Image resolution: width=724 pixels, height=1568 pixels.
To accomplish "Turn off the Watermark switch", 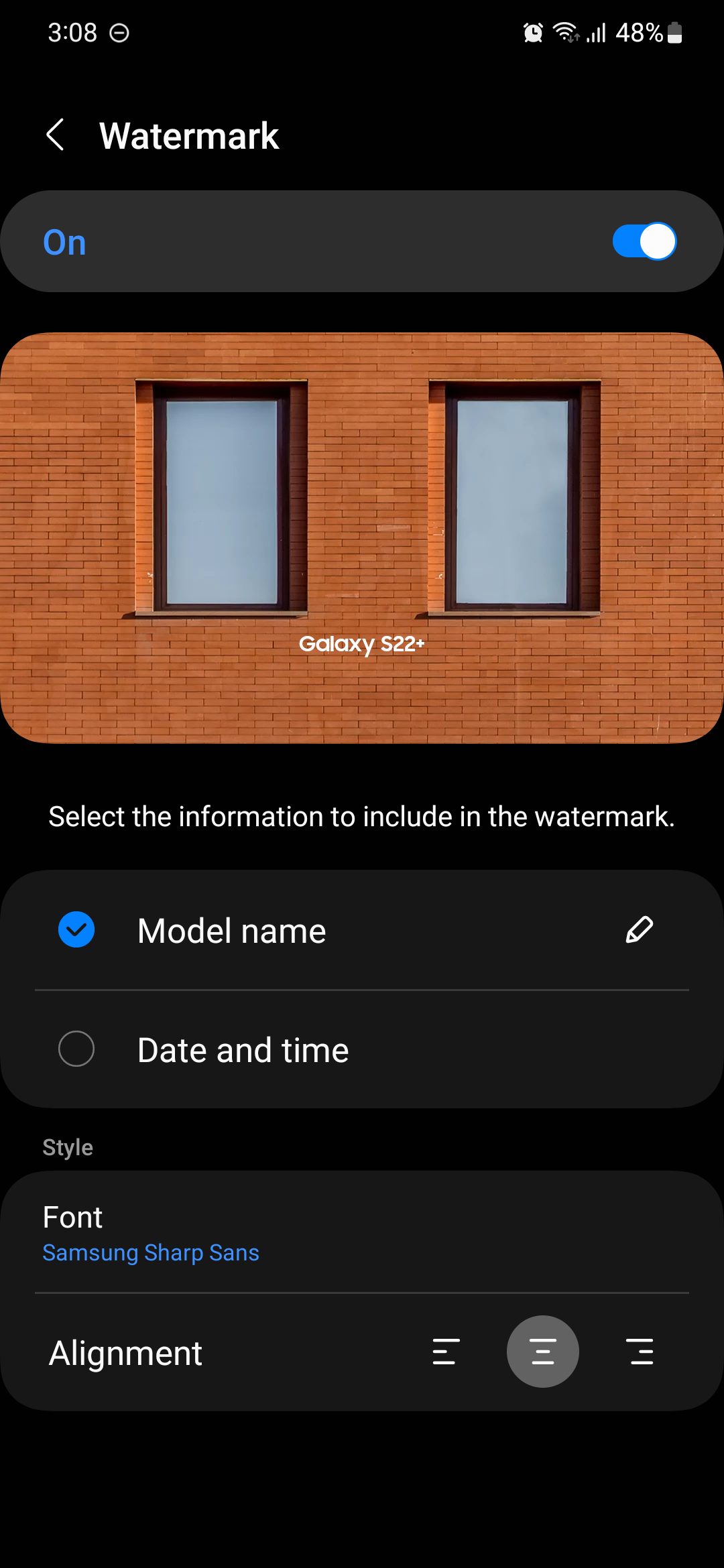I will point(644,241).
